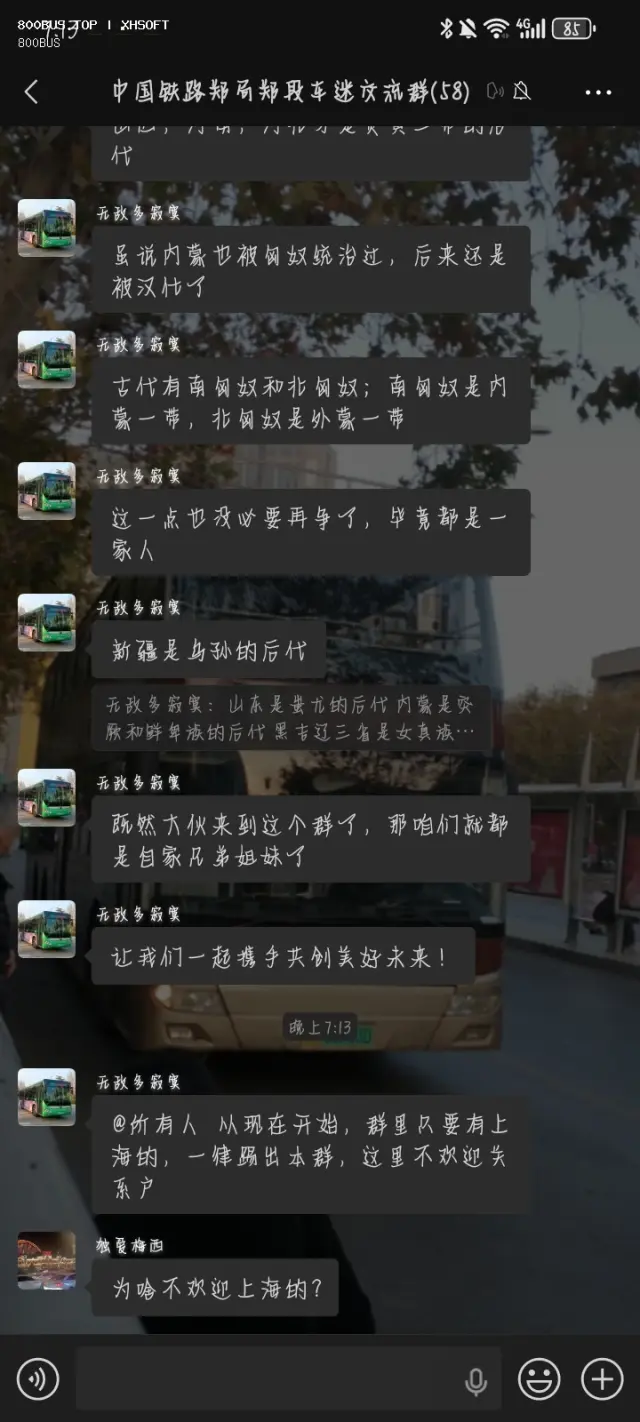Tap the avatar beside the "@所有人" message

click(46, 1097)
